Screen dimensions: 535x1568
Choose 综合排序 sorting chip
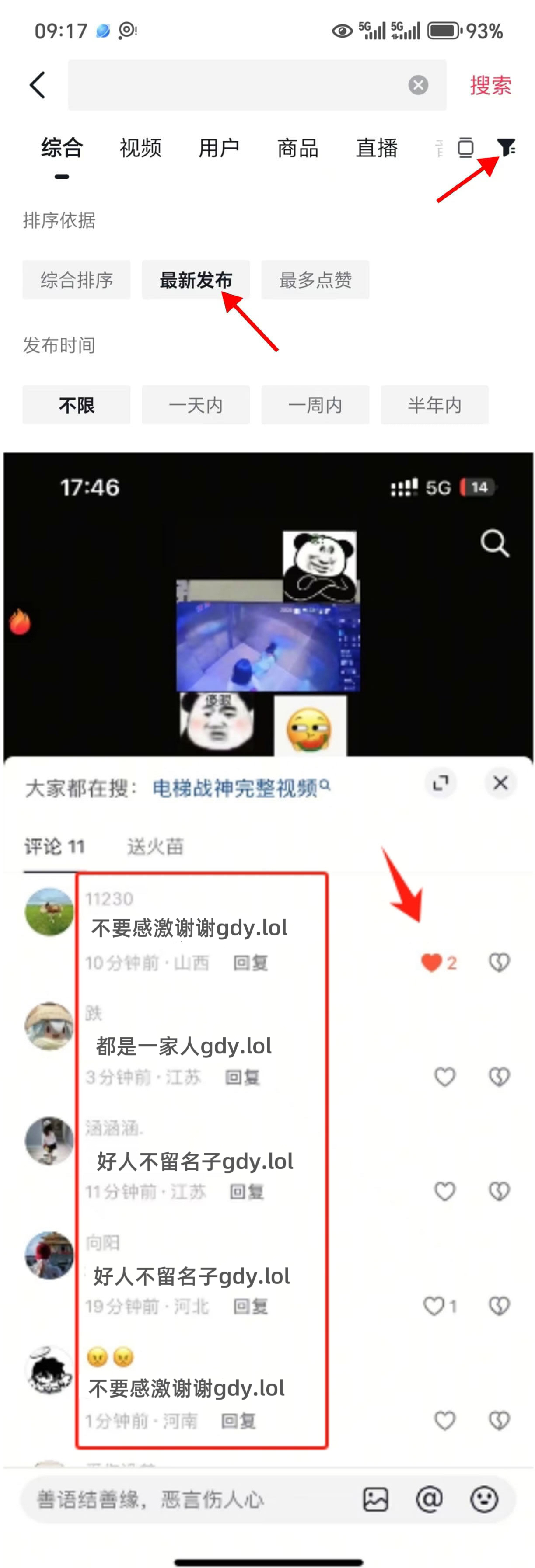tap(77, 279)
